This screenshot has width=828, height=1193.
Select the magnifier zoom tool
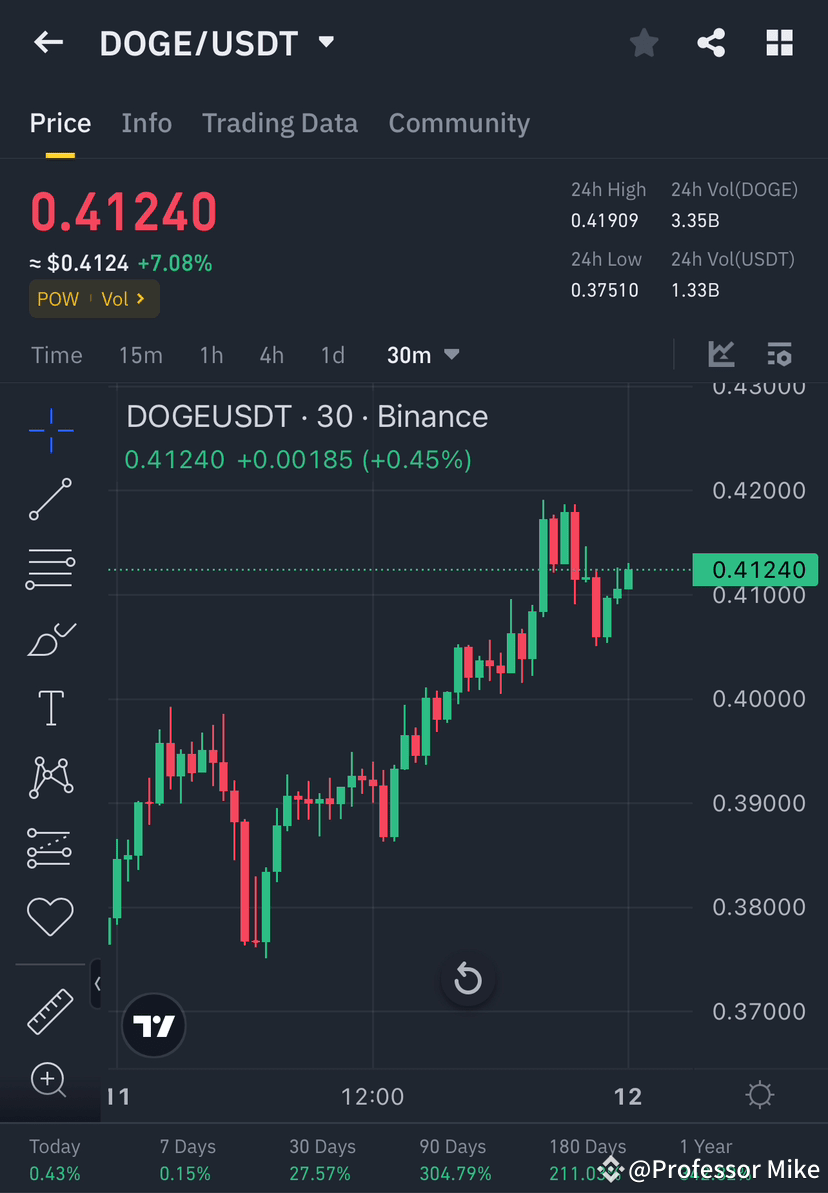(50, 1081)
